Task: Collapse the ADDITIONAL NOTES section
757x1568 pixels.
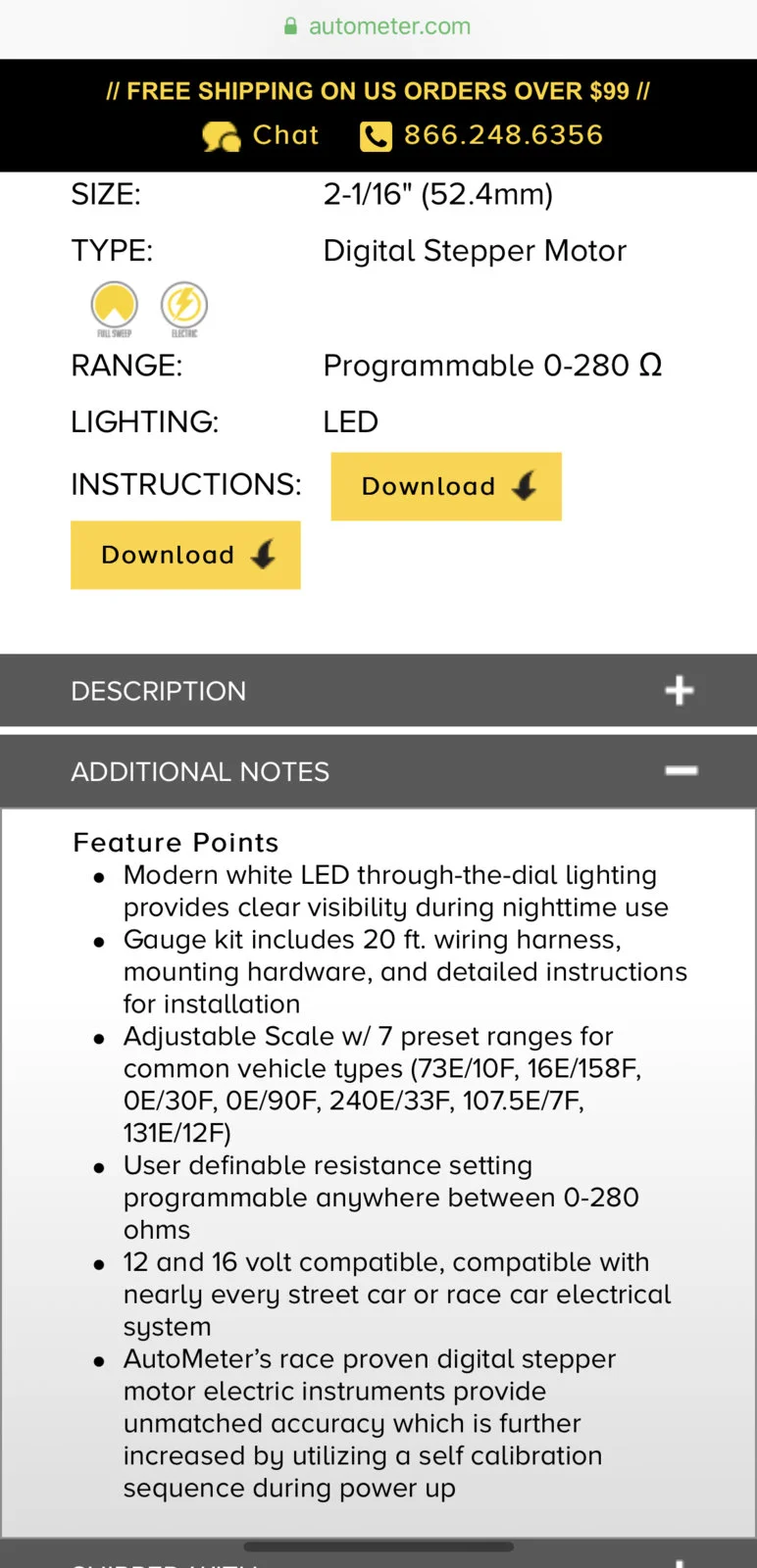Action: pyautogui.click(x=378, y=771)
